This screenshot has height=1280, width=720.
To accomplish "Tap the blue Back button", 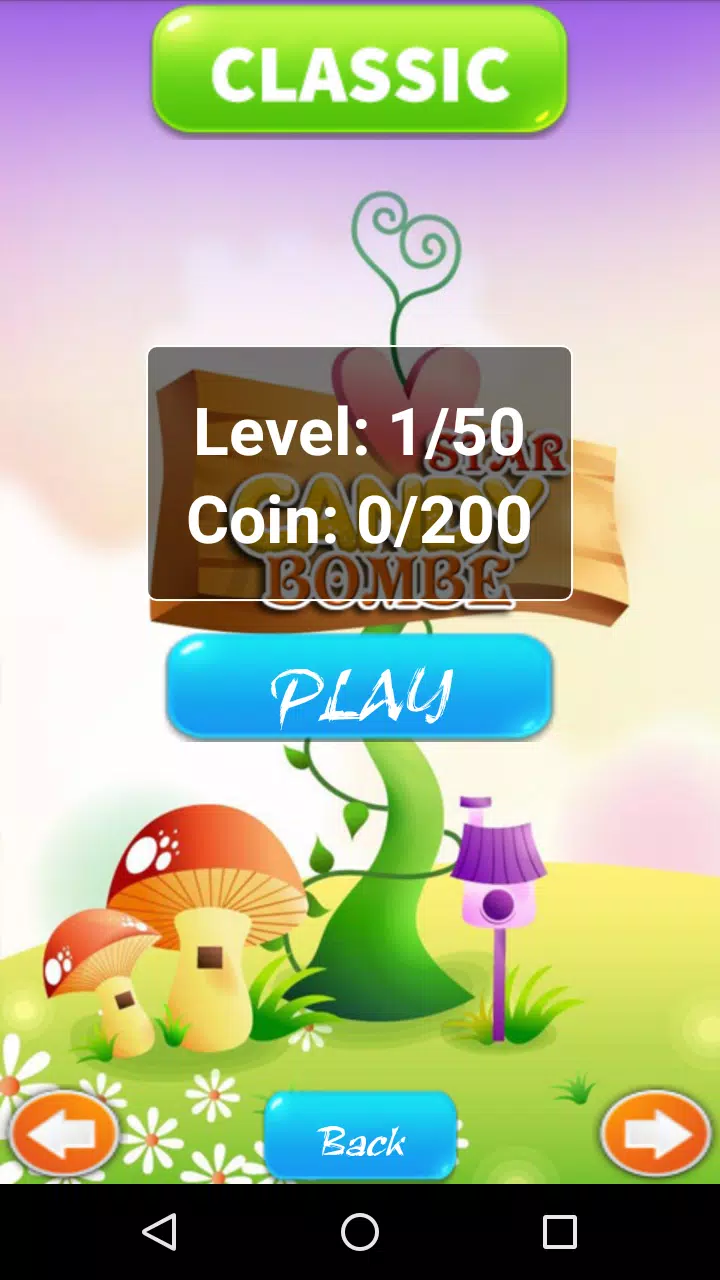I will 360,1137.
